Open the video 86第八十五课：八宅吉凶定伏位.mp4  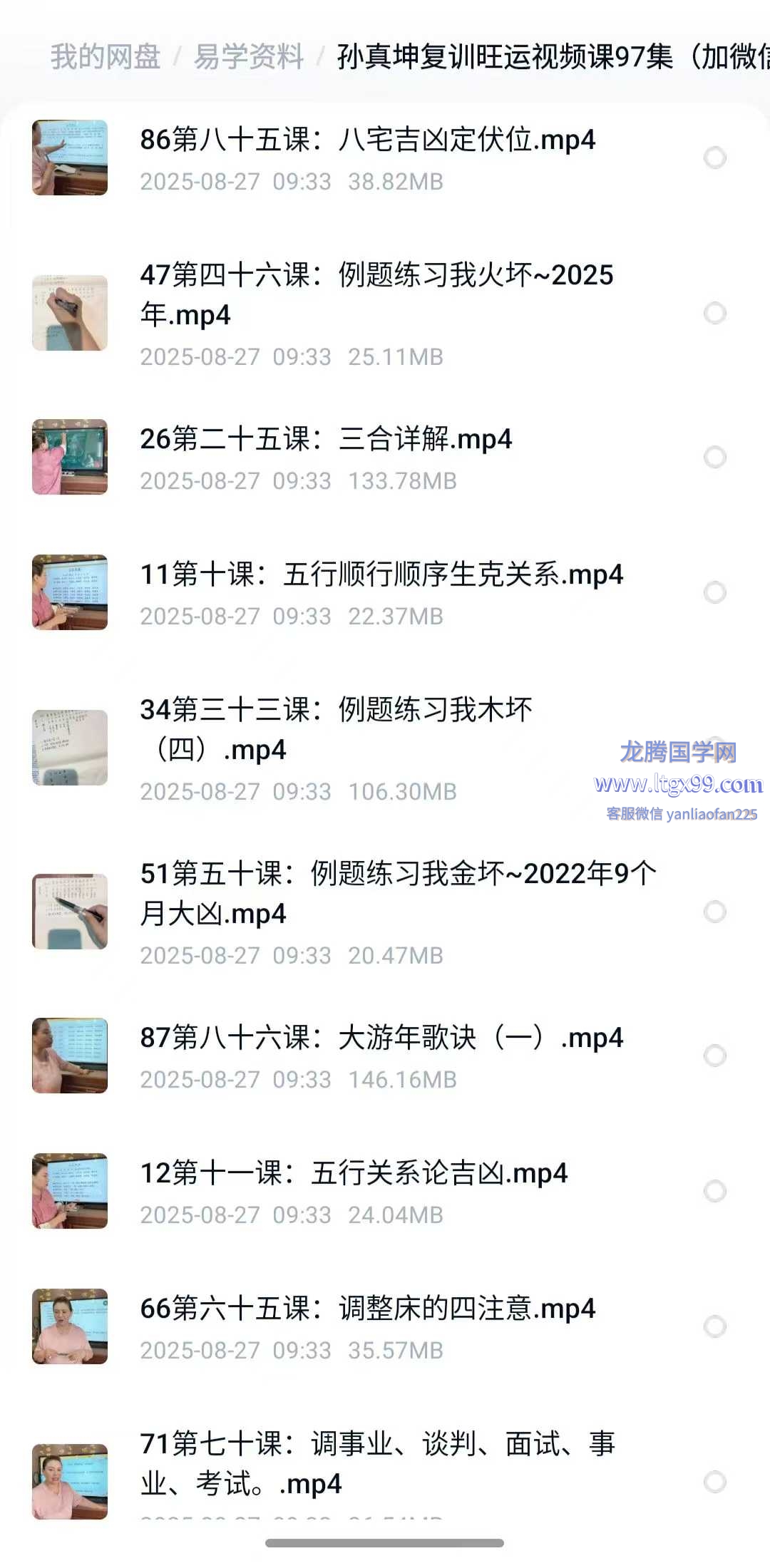[367, 140]
